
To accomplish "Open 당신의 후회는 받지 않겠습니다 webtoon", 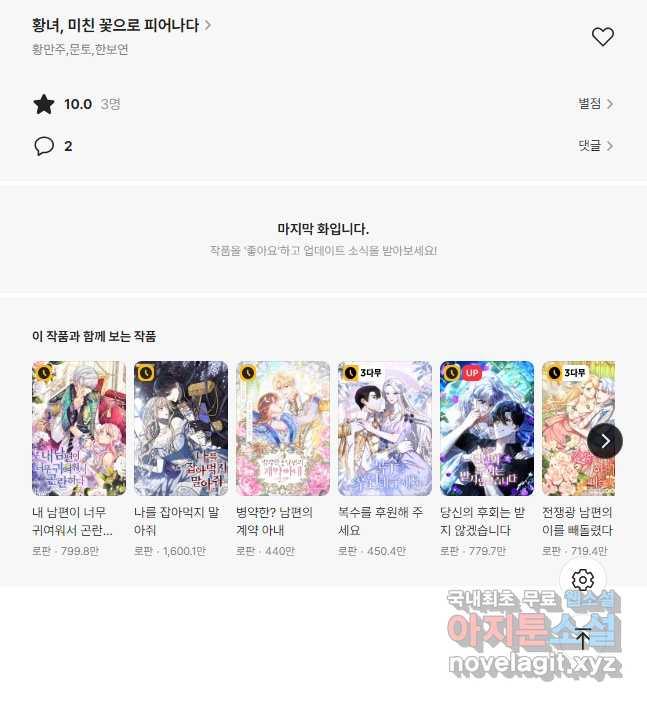I will point(487,428).
